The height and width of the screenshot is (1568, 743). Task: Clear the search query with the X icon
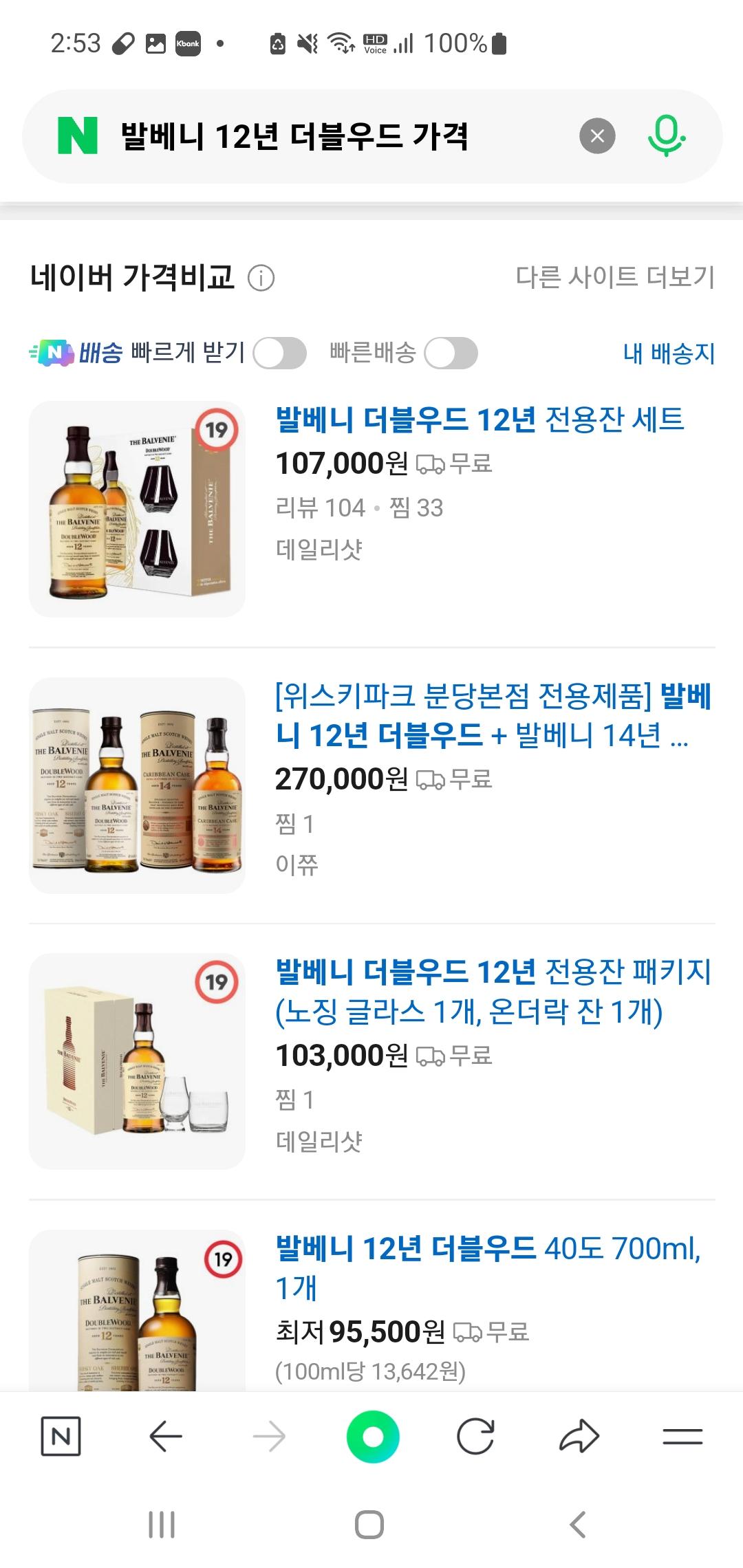[598, 135]
